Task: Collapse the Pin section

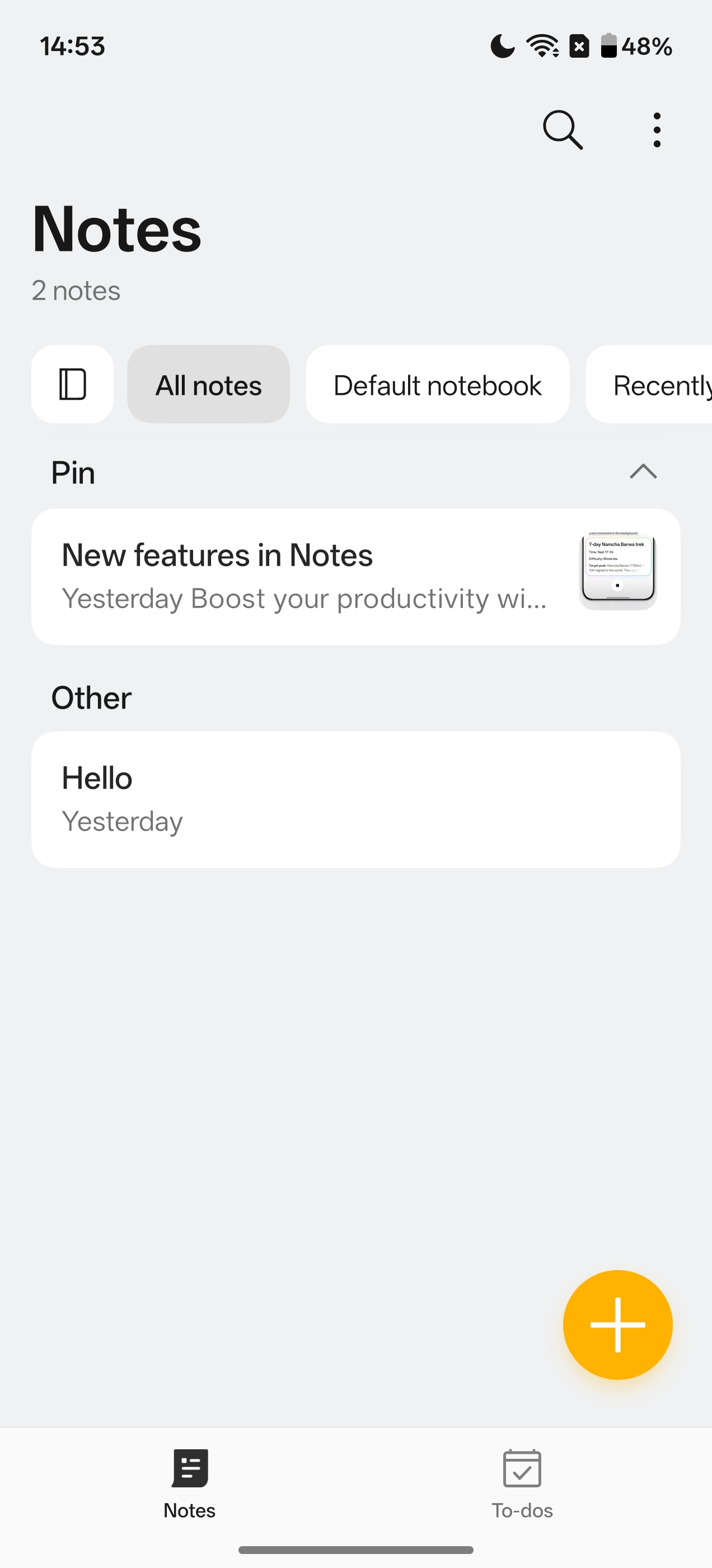Action: point(643,472)
